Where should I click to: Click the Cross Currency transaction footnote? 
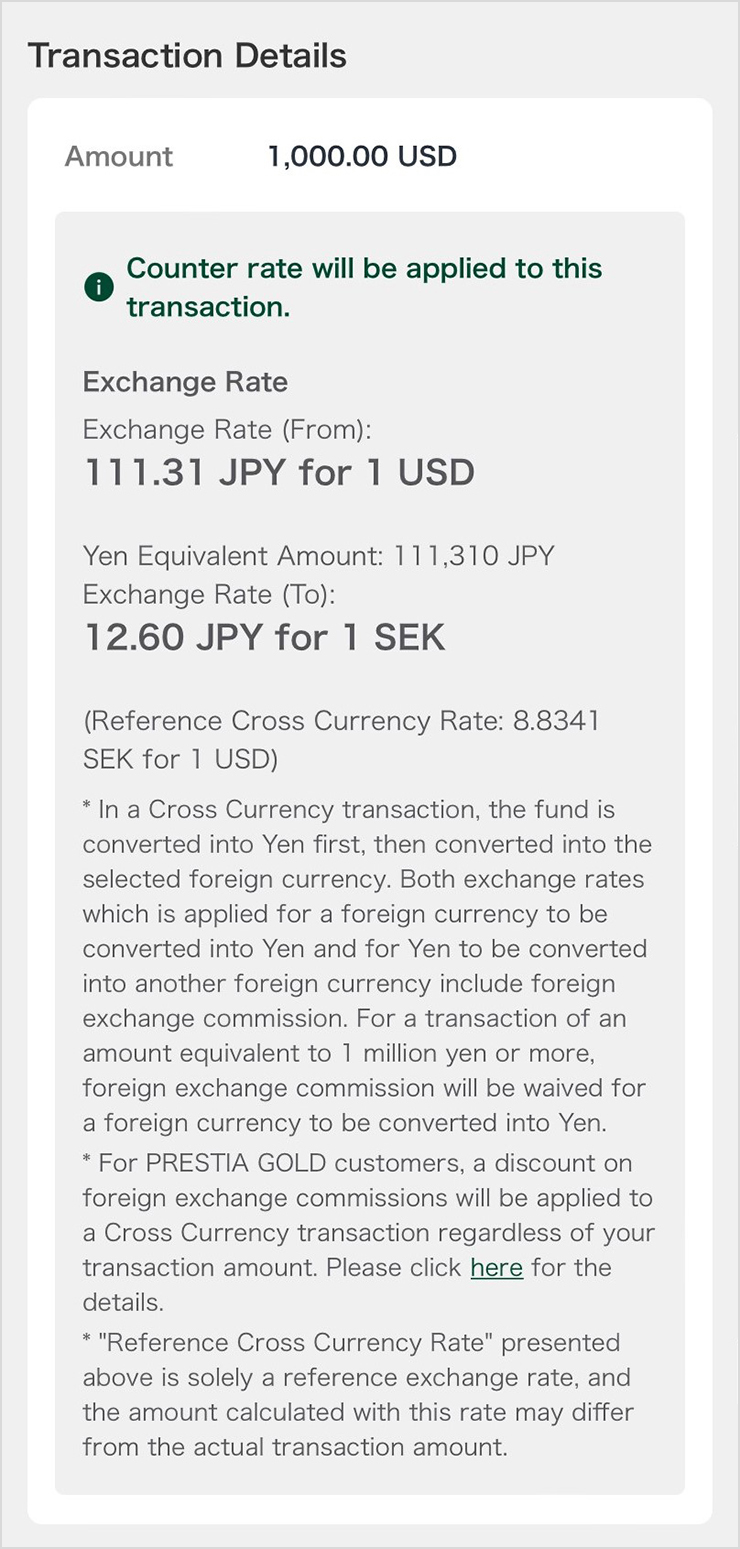pyautogui.click(x=368, y=960)
